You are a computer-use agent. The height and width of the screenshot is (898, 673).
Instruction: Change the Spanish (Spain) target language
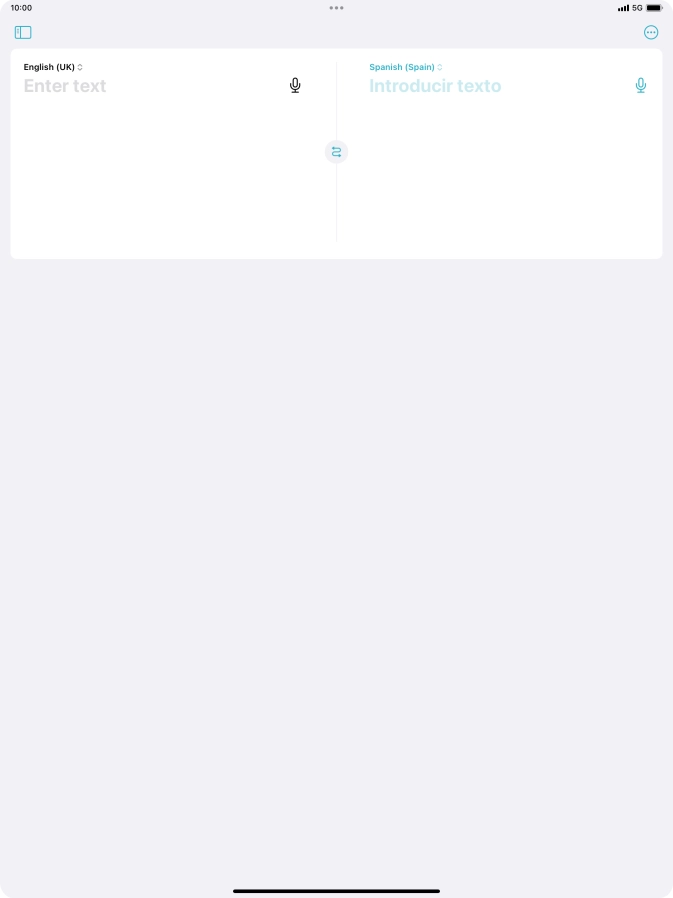pos(405,67)
